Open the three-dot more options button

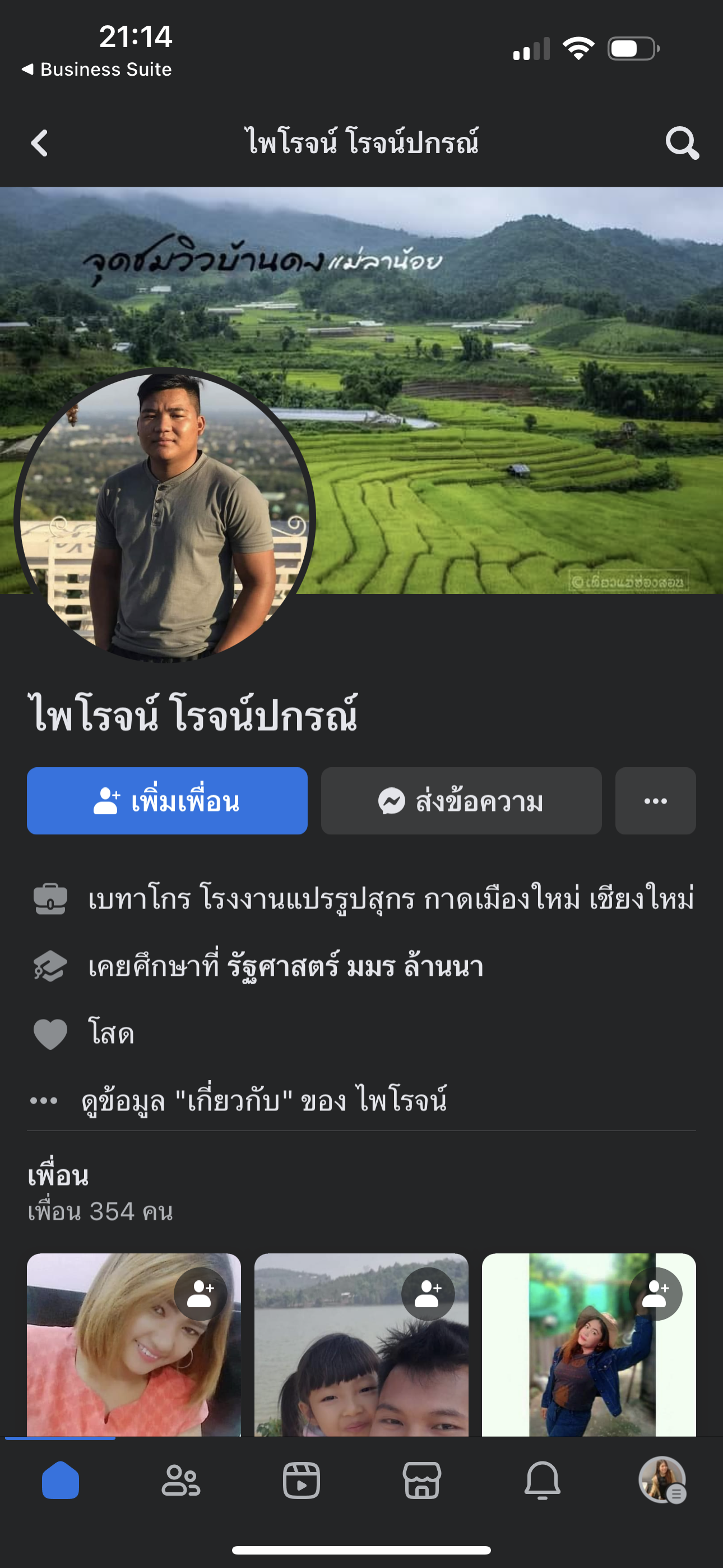tap(655, 800)
